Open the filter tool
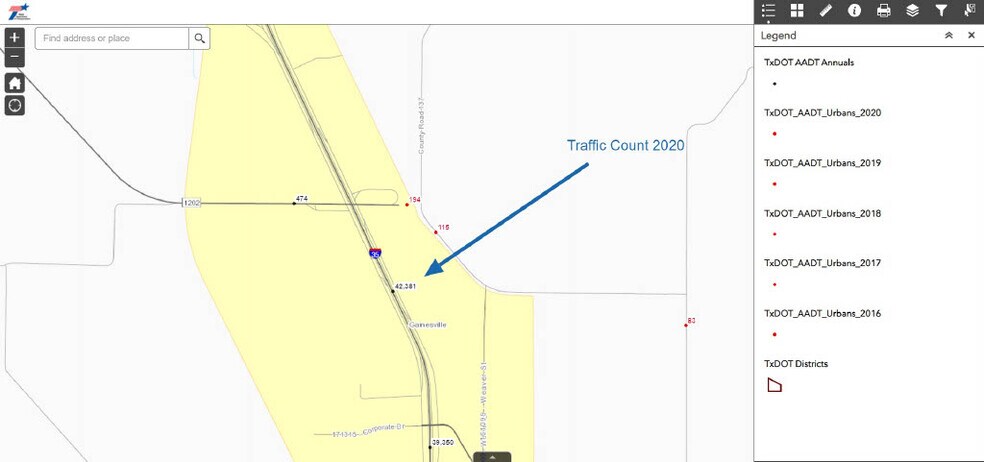This screenshot has height=462, width=984. (942, 11)
